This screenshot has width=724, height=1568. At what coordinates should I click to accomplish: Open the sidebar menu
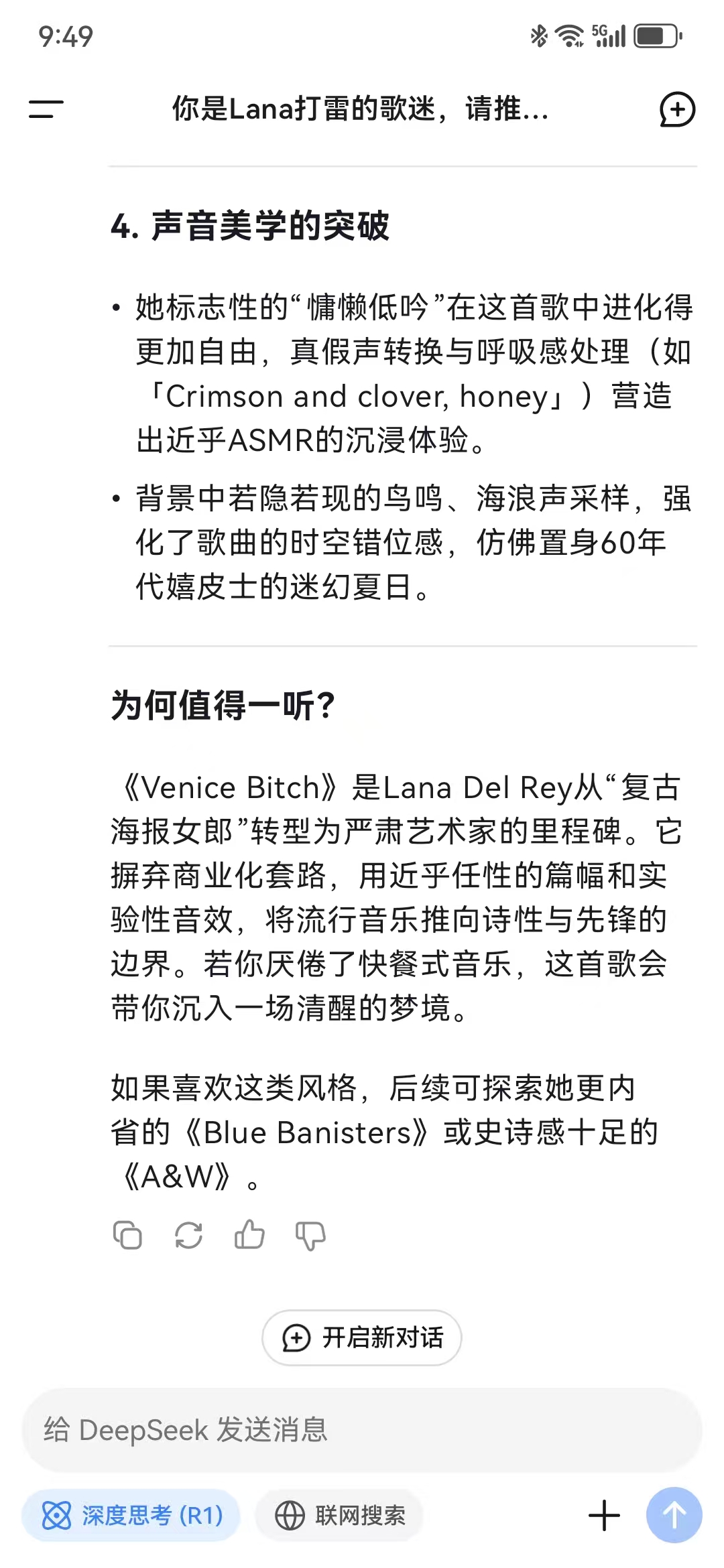(x=46, y=109)
